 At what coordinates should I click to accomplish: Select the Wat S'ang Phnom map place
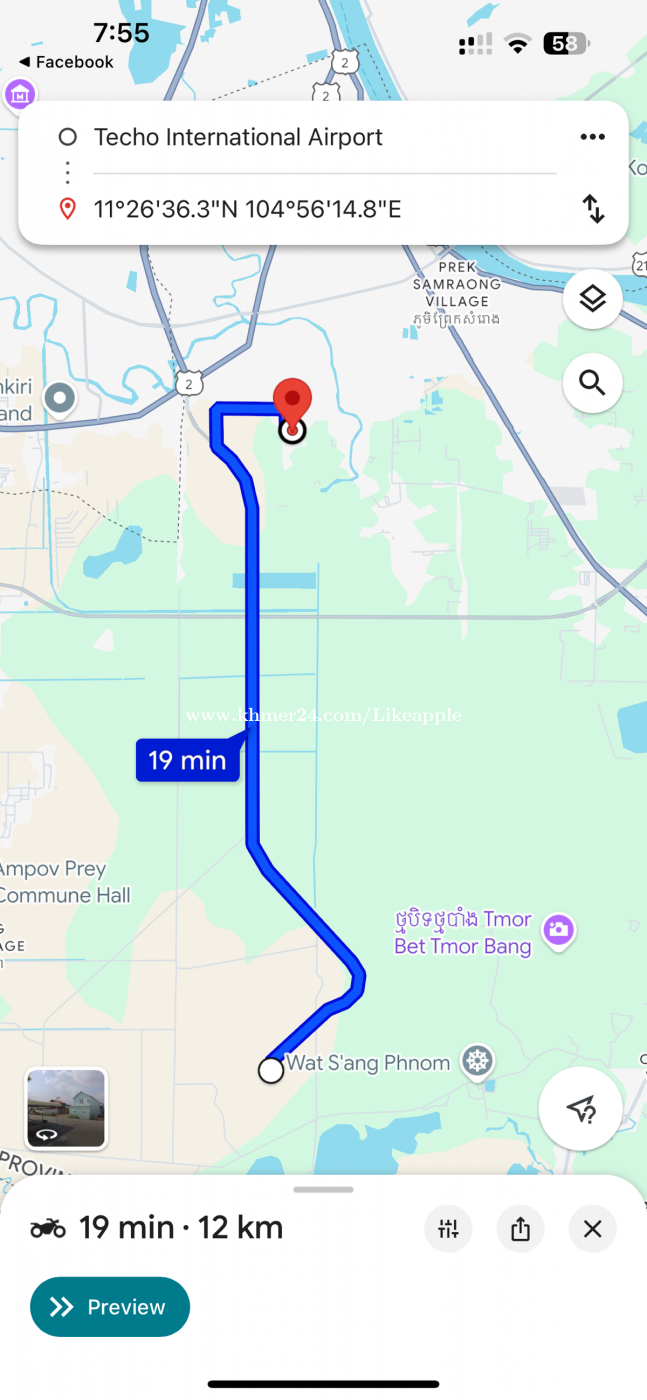(x=478, y=1061)
